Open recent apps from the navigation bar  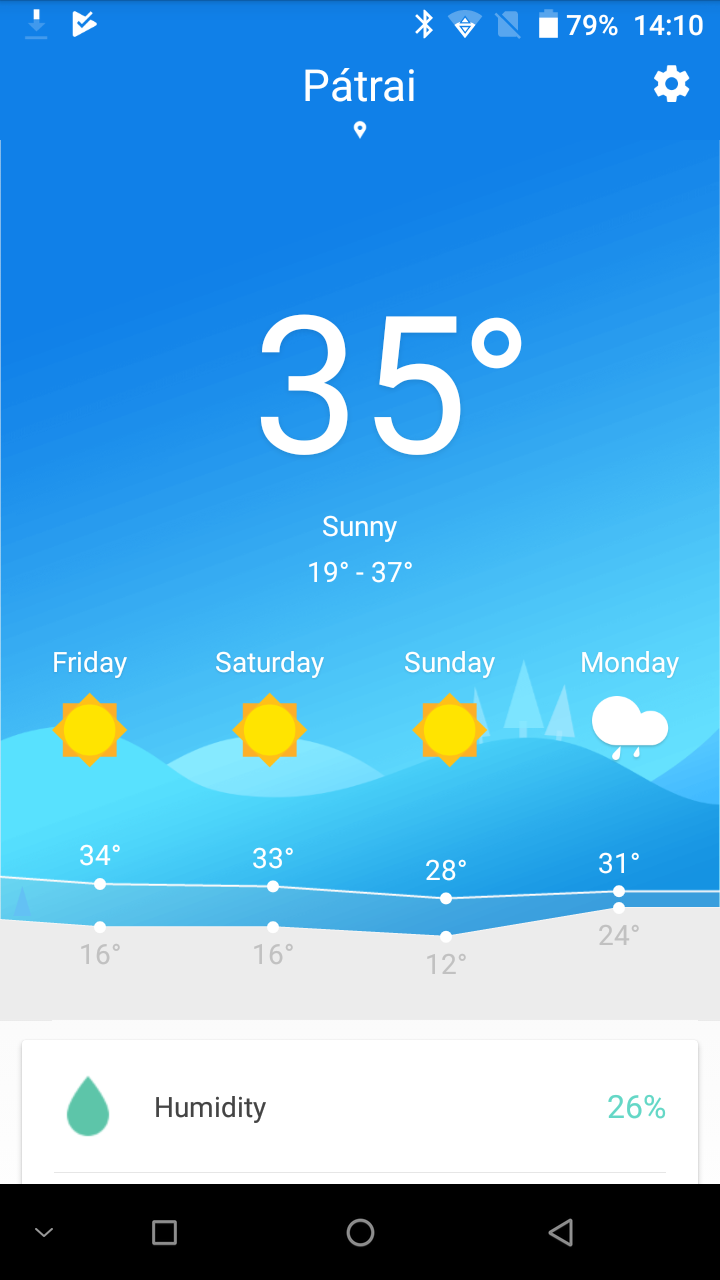point(164,1232)
